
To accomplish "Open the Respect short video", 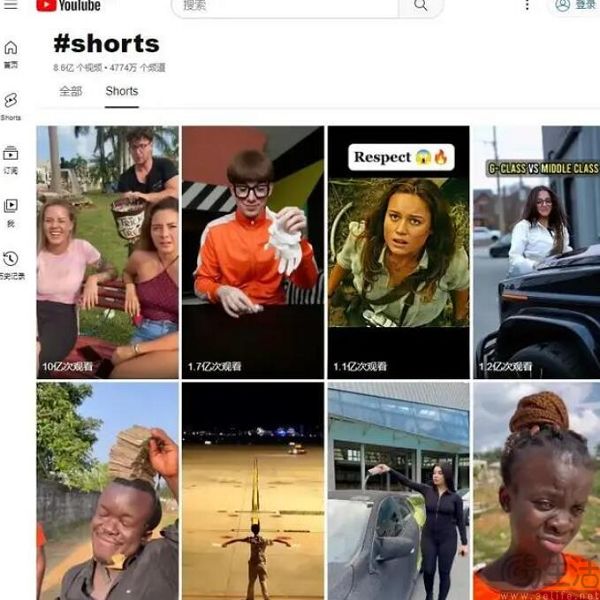I will pos(398,250).
